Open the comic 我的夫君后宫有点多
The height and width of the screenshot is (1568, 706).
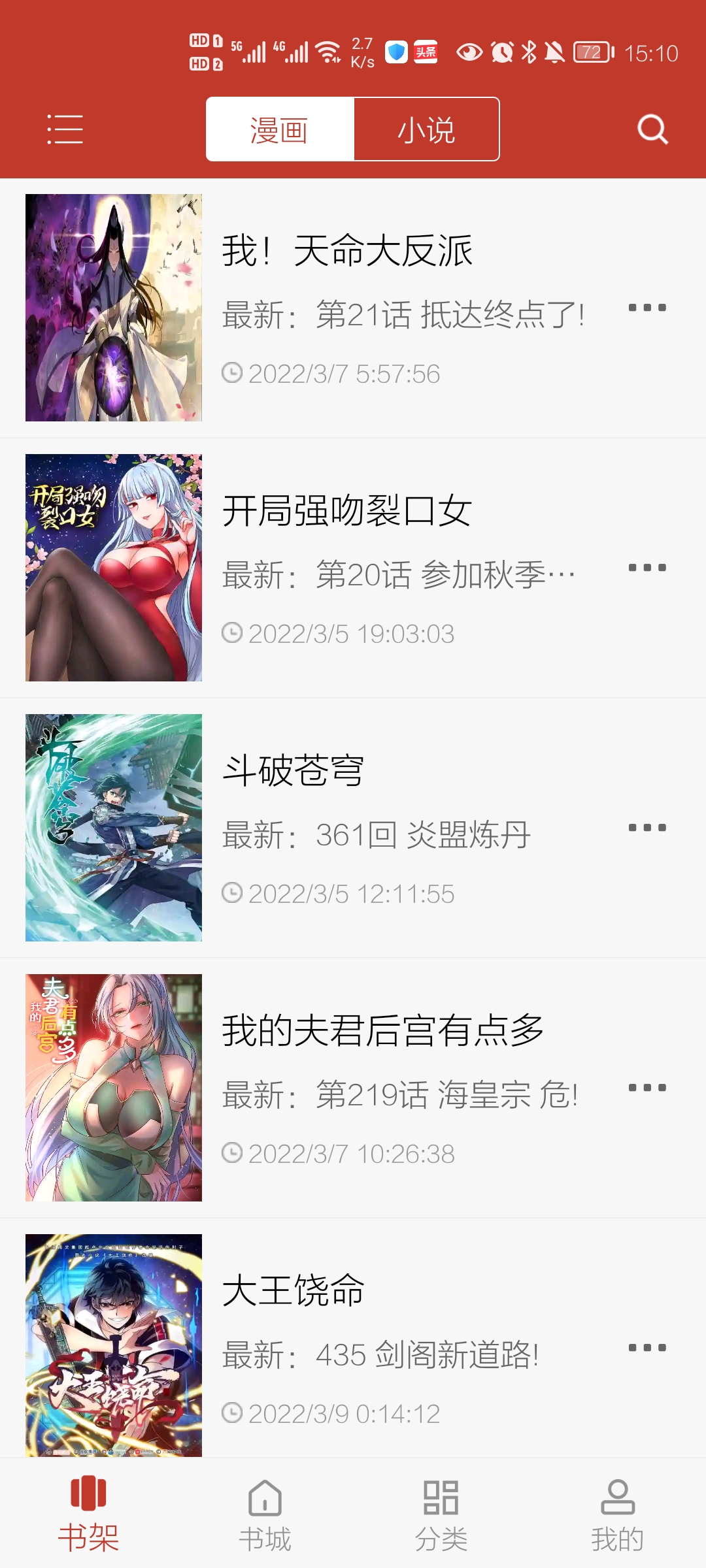382,1032
